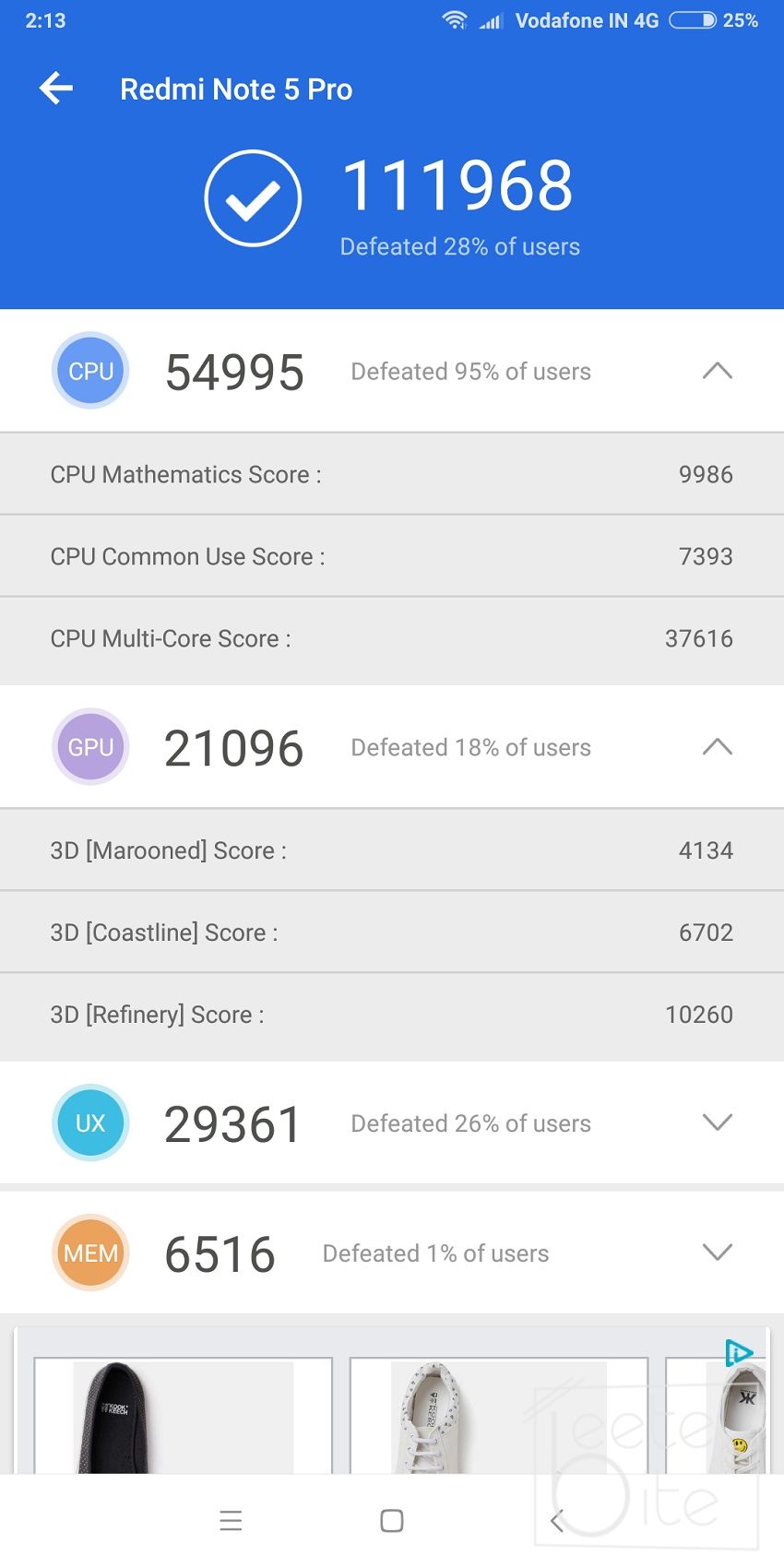Go back using the top arrow

(56, 89)
